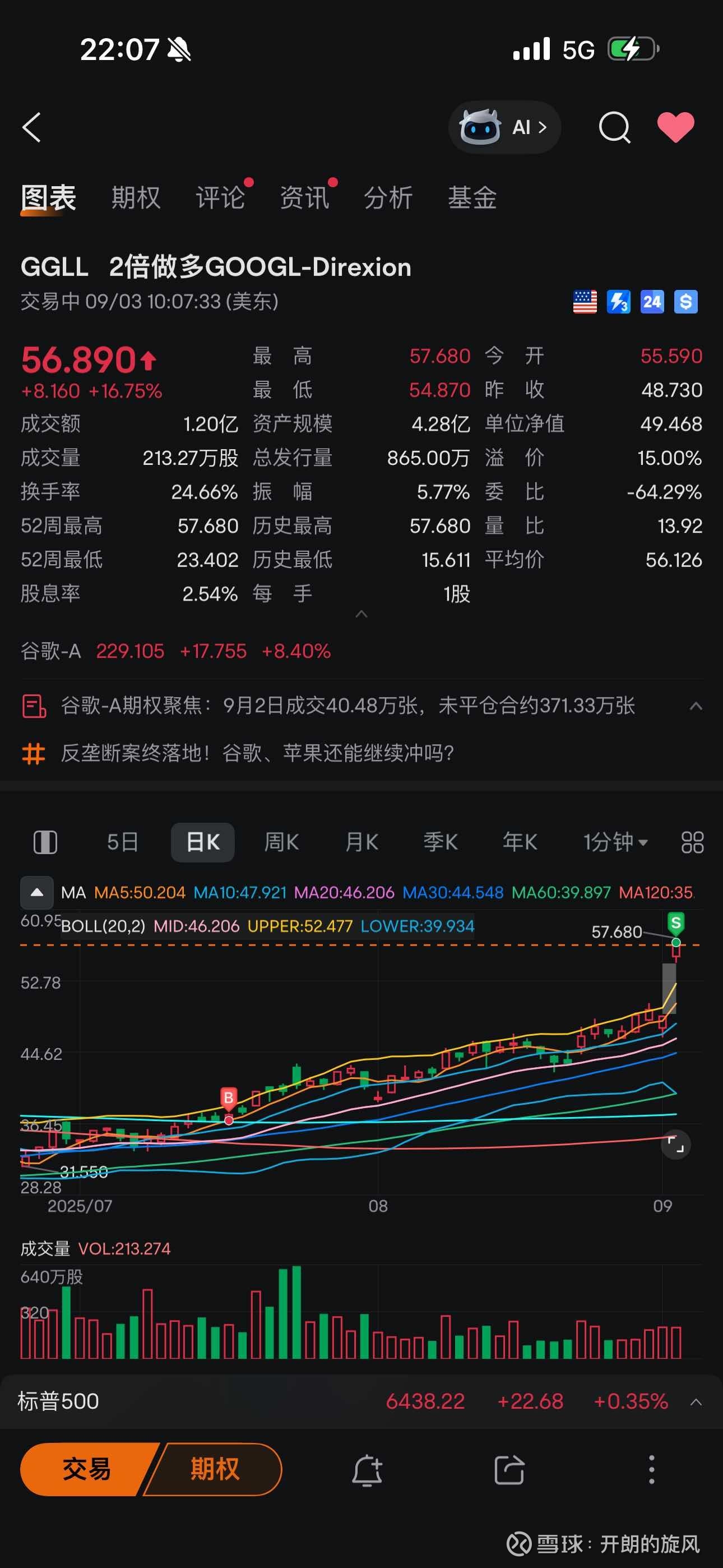Open the 基金 tab
Screen dimensions: 723x1568
pyautogui.click(x=472, y=198)
